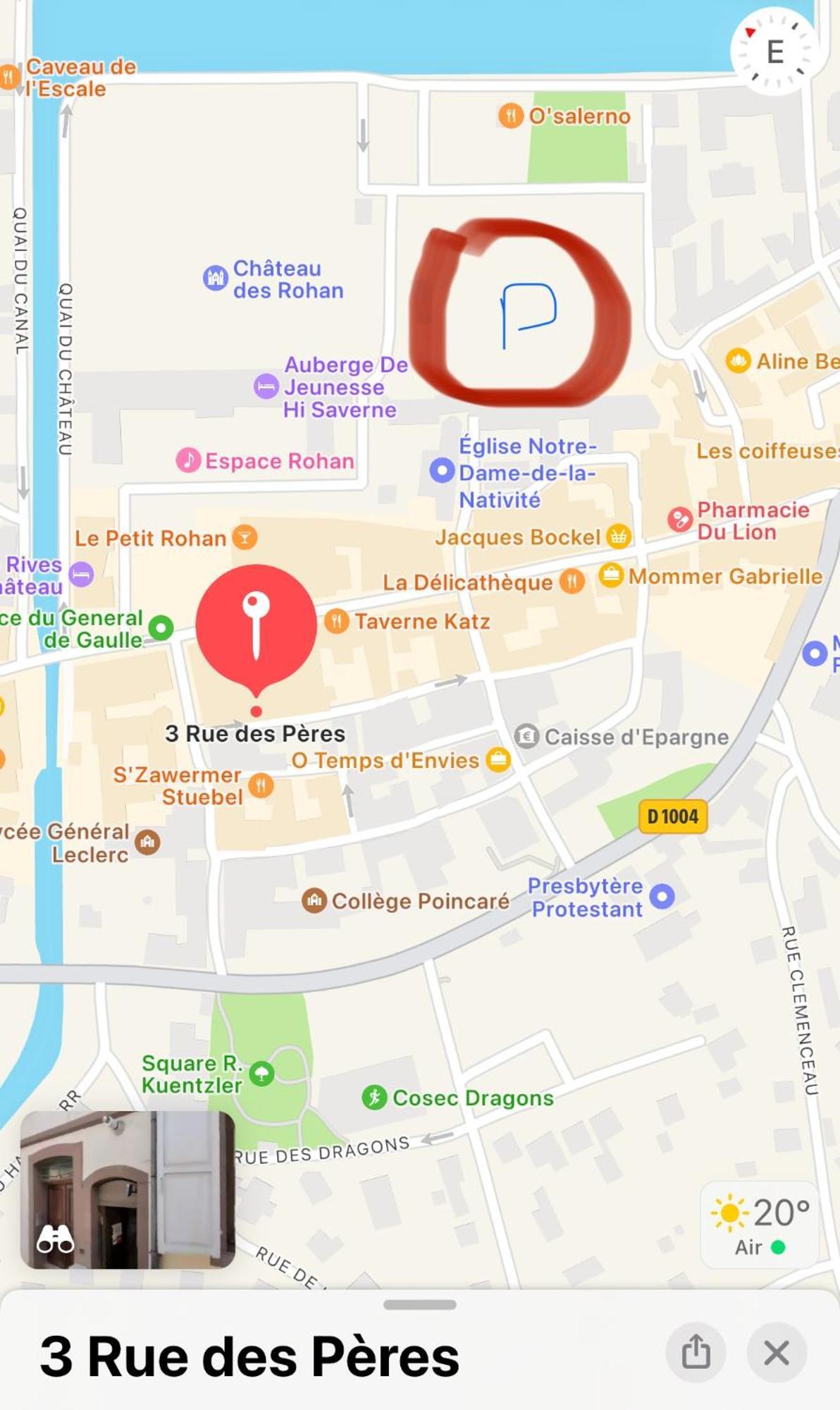Viewport: 840px width, 1410px height.
Task: Select the Collège Poincaré school marker
Action: 314,900
